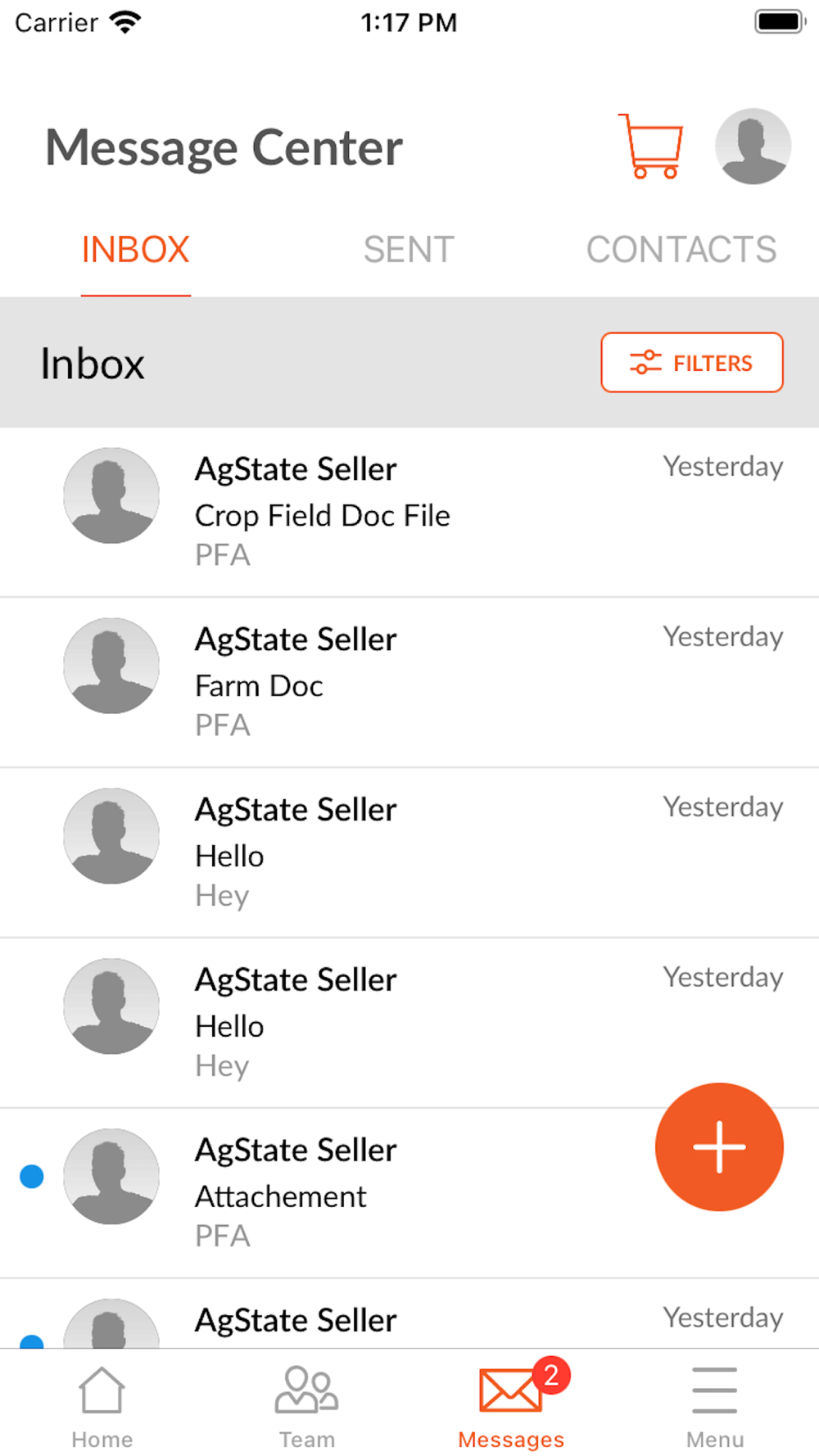819x1456 pixels.
Task: Open the FILTERS button
Action: 692,362
